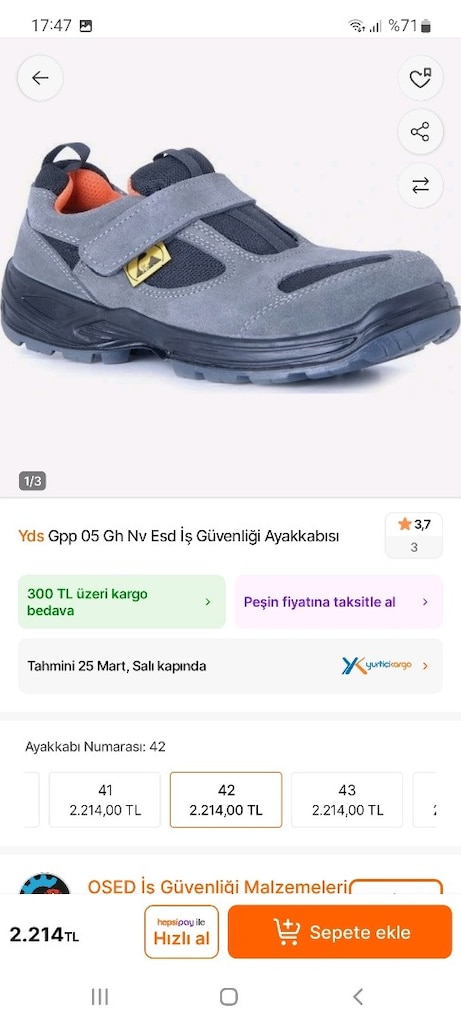Go back using the top-left arrow
This screenshot has height=1024, width=461.
tap(40, 78)
